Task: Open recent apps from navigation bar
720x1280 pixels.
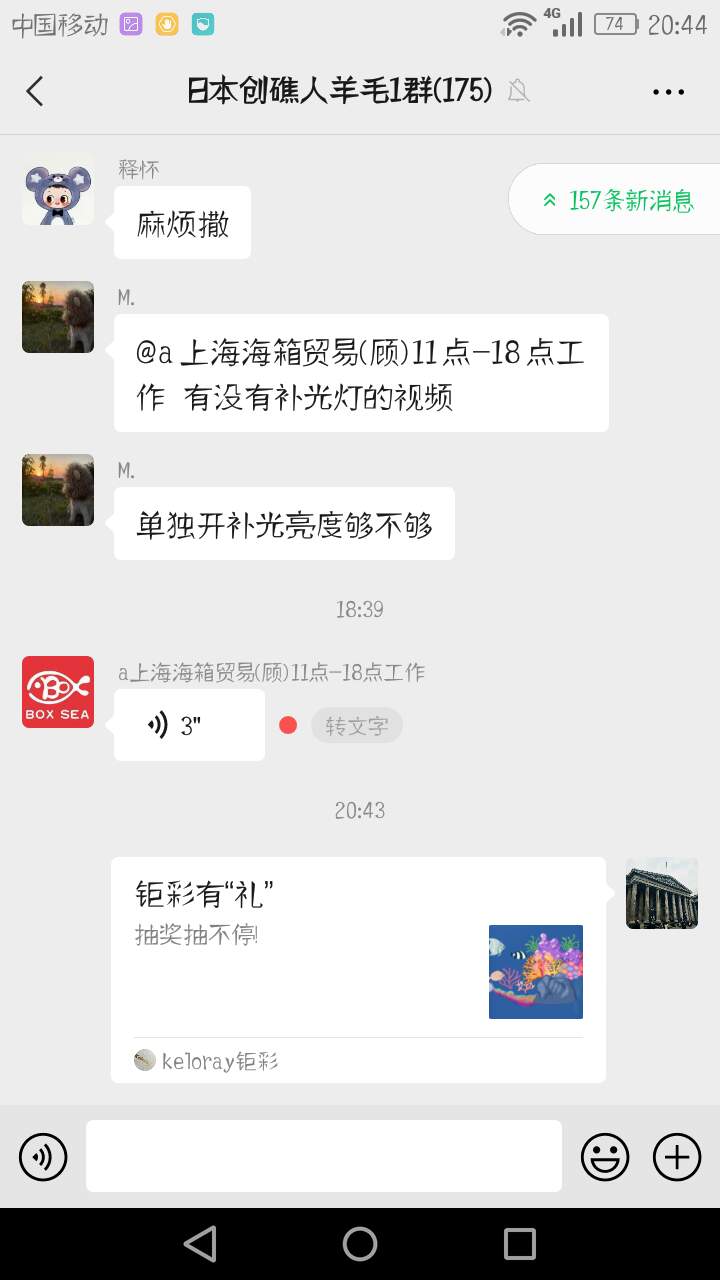Action: 520,1243
